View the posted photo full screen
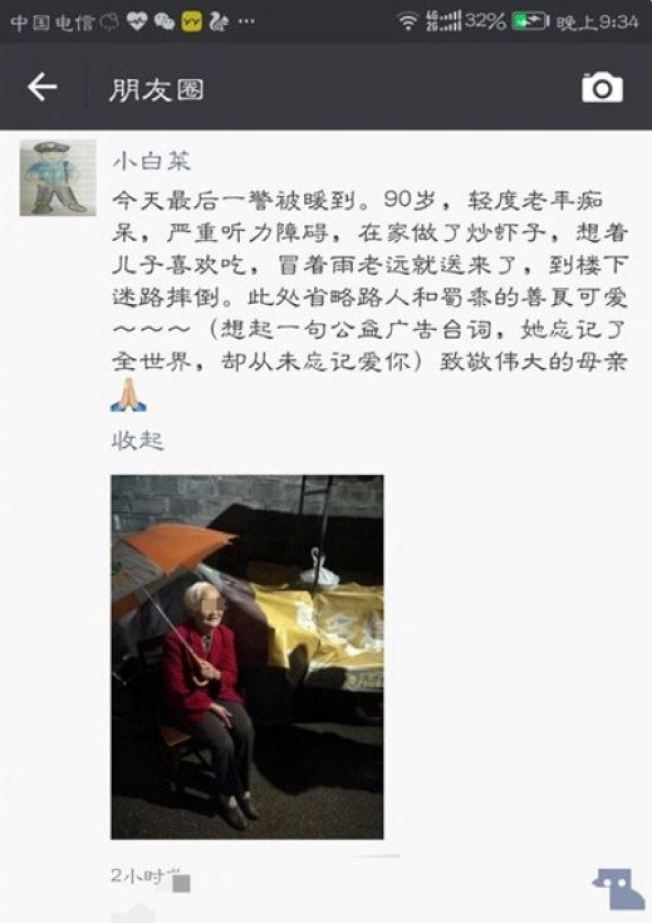 pyautogui.click(x=247, y=656)
